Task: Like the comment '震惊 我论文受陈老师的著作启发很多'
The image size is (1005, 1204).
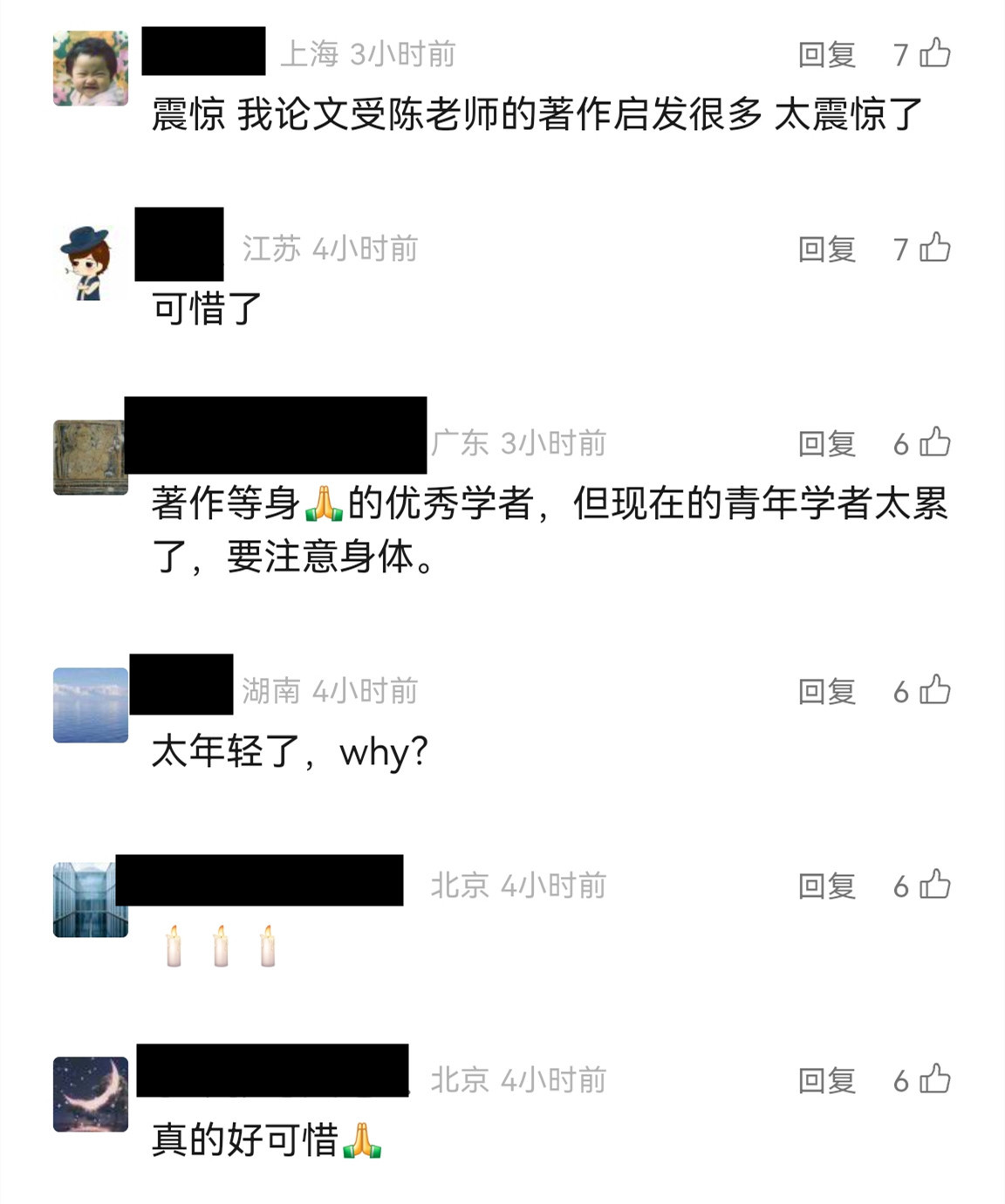Action: pyautogui.click(x=935, y=53)
